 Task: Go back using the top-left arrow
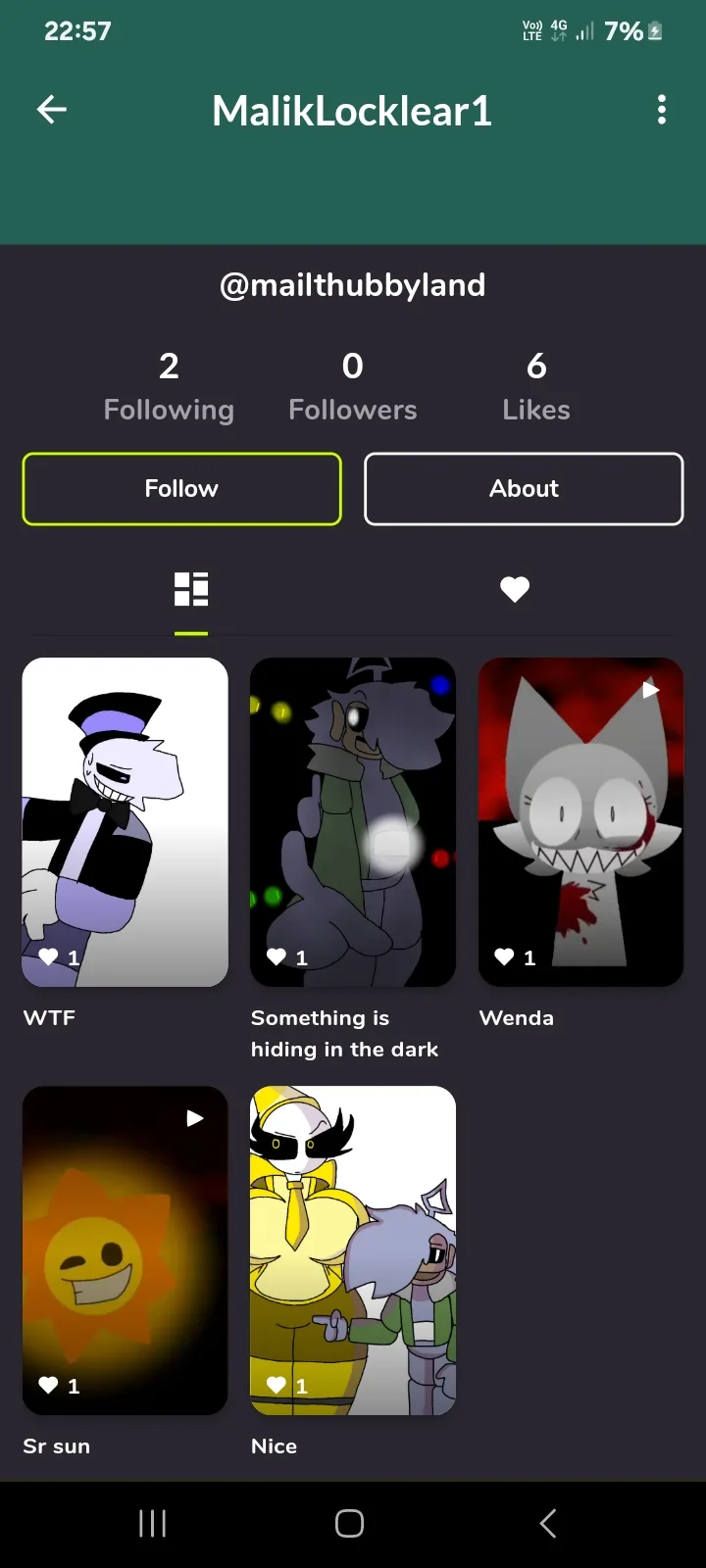(52, 110)
